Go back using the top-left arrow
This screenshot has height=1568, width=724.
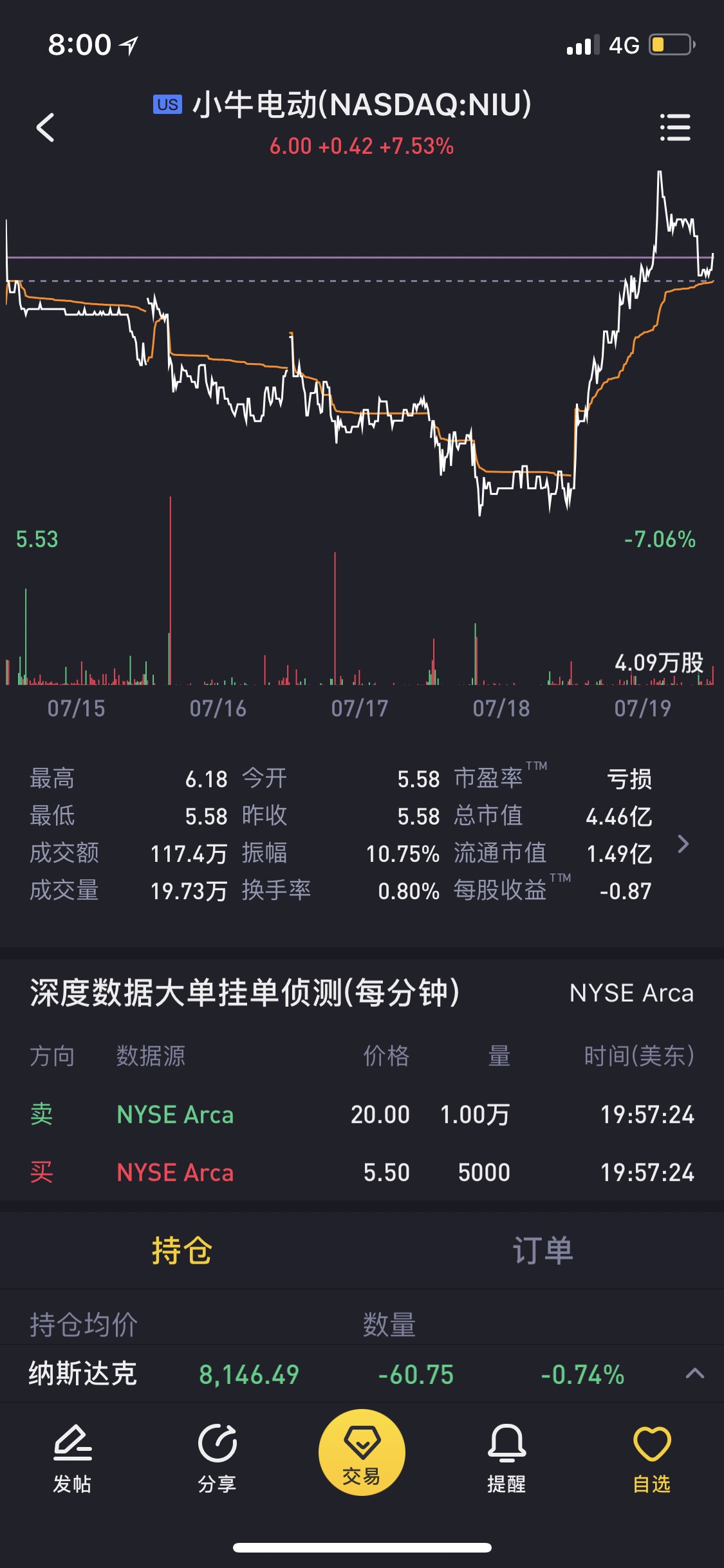click(x=45, y=127)
